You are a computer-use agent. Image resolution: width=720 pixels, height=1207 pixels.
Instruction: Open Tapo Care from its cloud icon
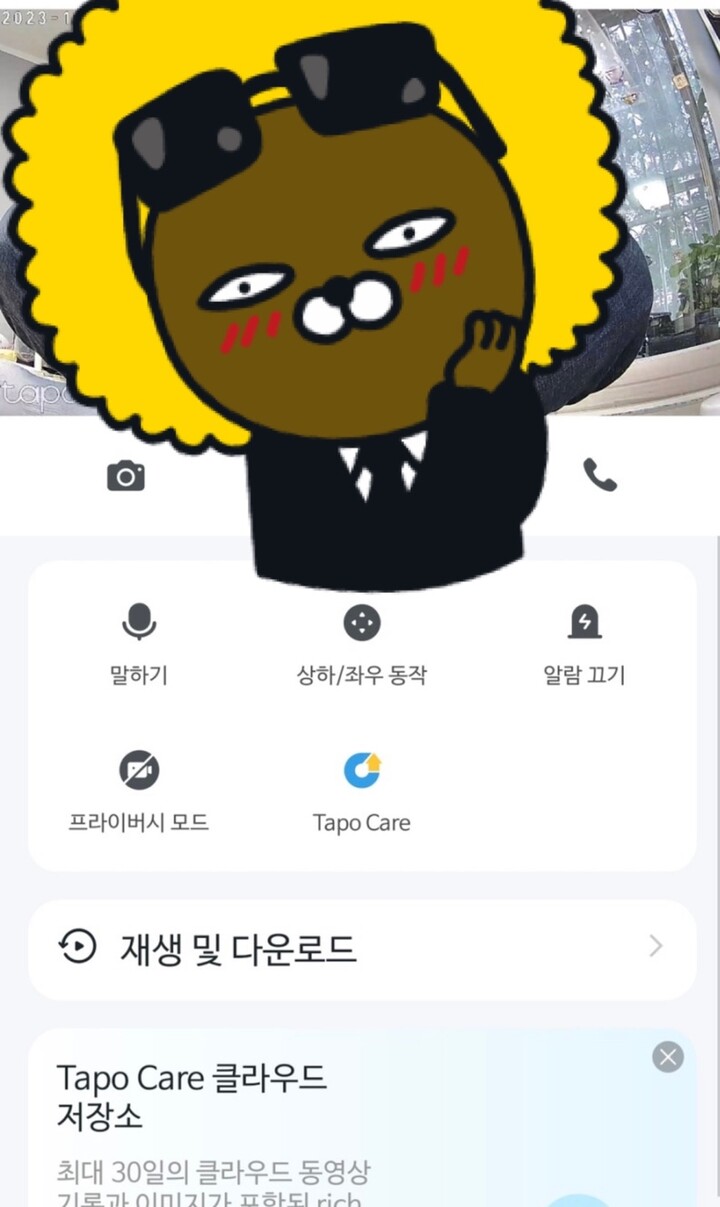[363, 770]
